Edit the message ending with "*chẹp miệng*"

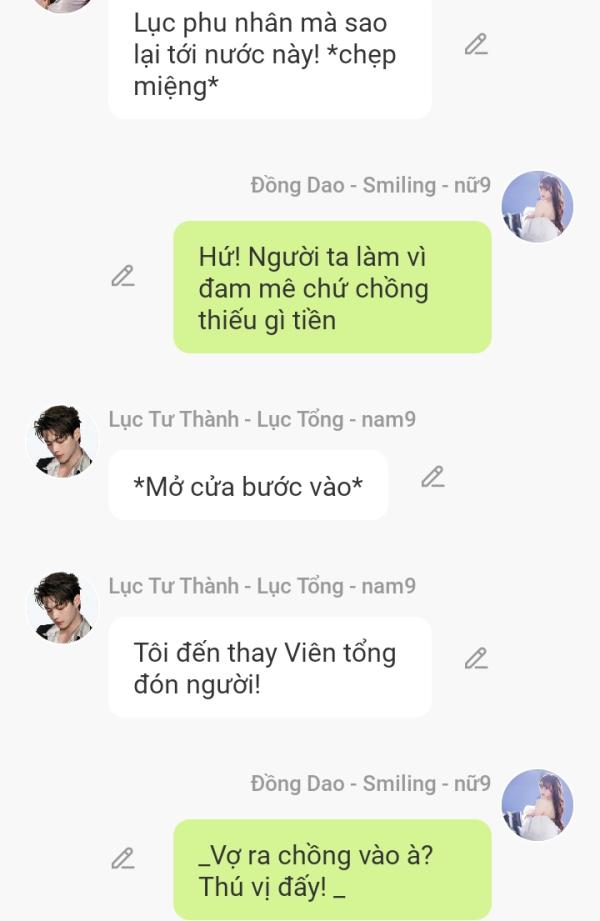476,44
